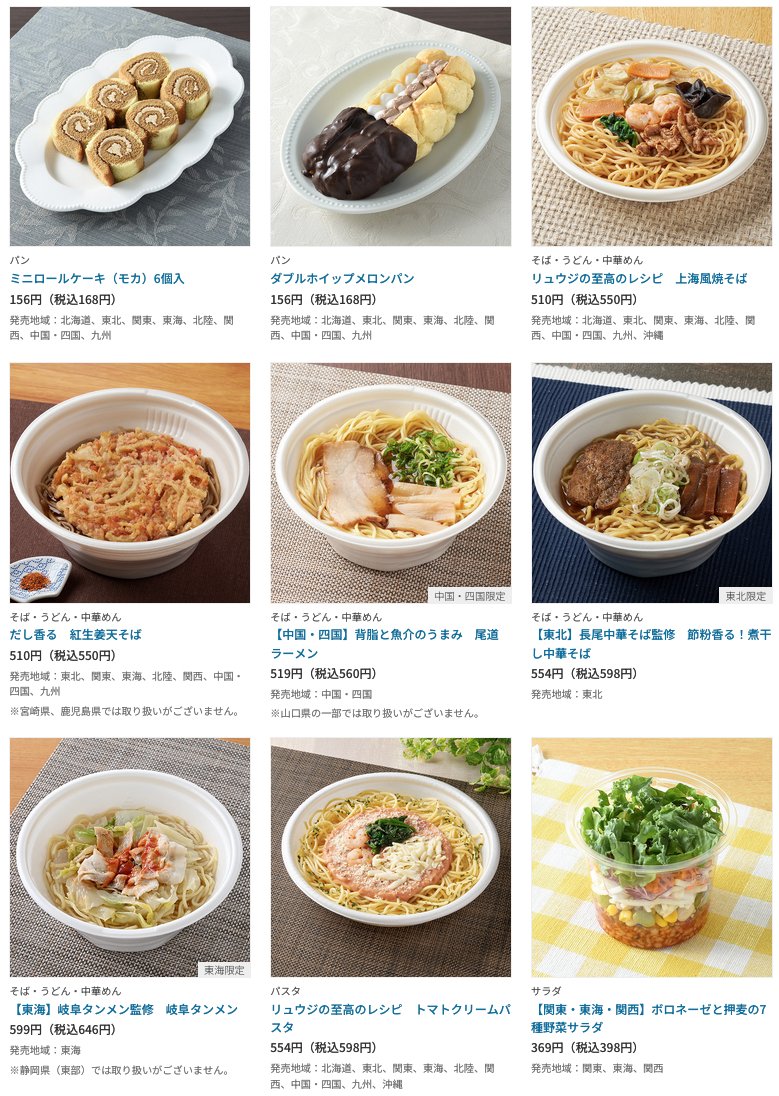Tap the 東北限定 煮干し中華そば image
The height and width of the screenshot is (1096, 779).
pyautogui.click(x=651, y=483)
